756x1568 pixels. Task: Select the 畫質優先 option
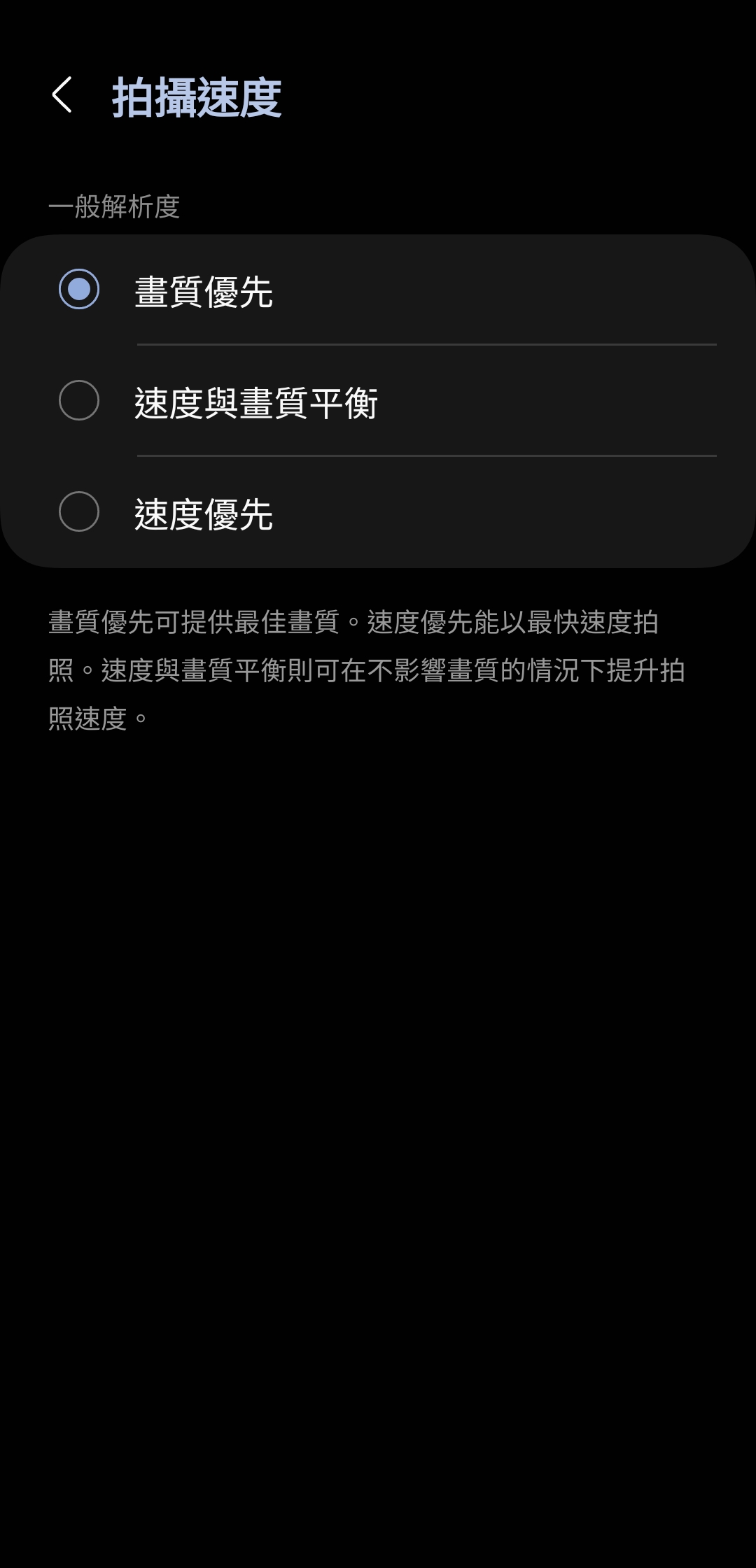pos(79,289)
